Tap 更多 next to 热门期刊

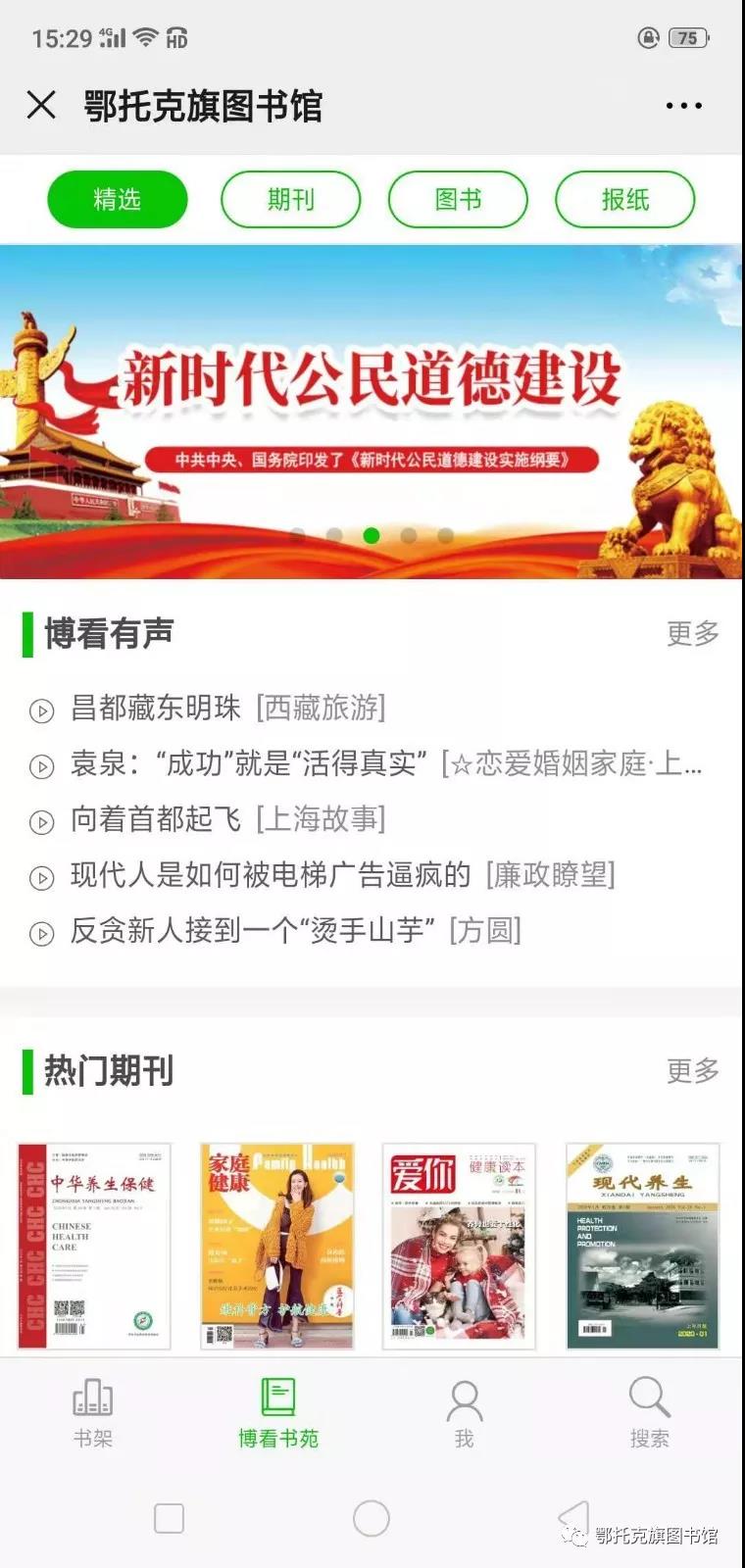(x=692, y=1070)
